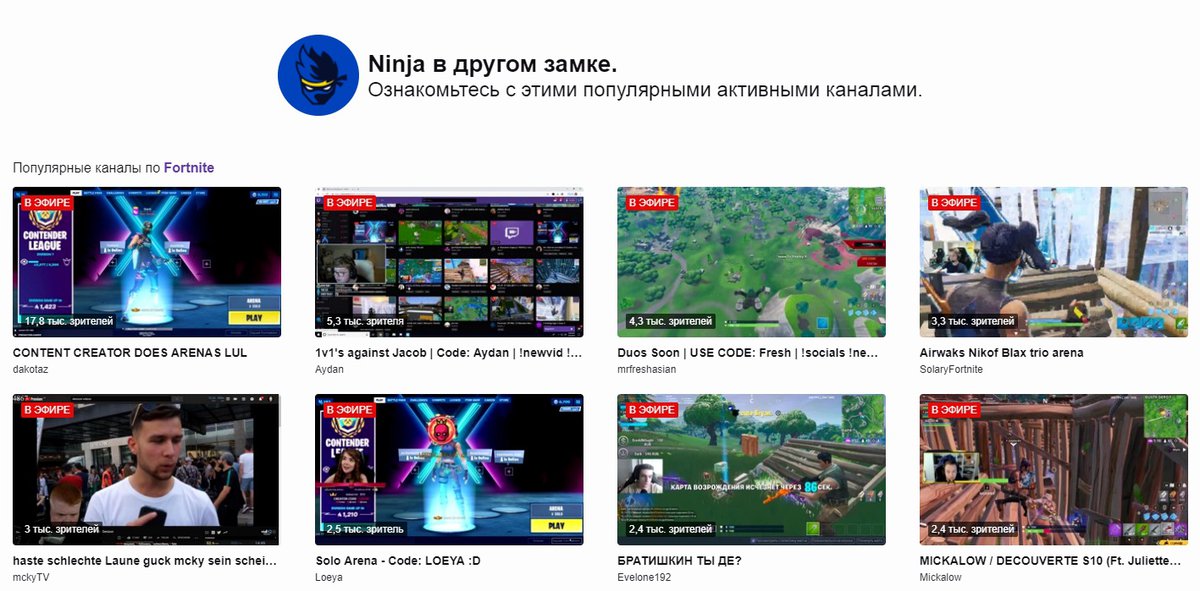Go to the Loeya channel name link

point(329,577)
